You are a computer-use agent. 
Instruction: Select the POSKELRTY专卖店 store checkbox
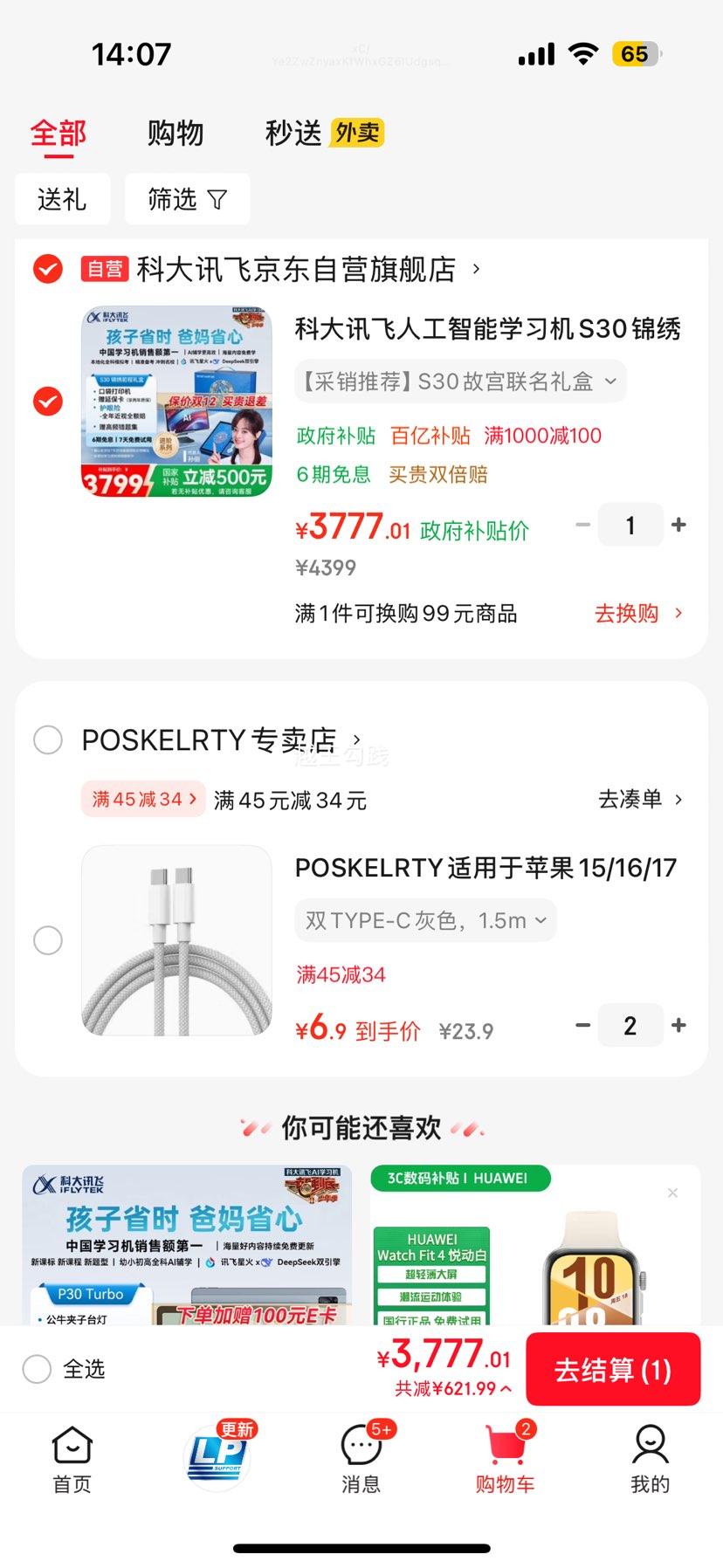(x=48, y=740)
